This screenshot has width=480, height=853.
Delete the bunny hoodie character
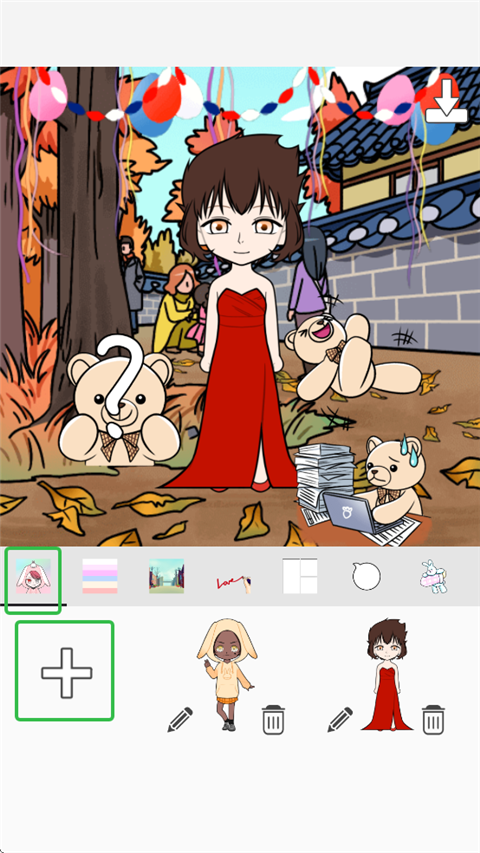coord(273,720)
